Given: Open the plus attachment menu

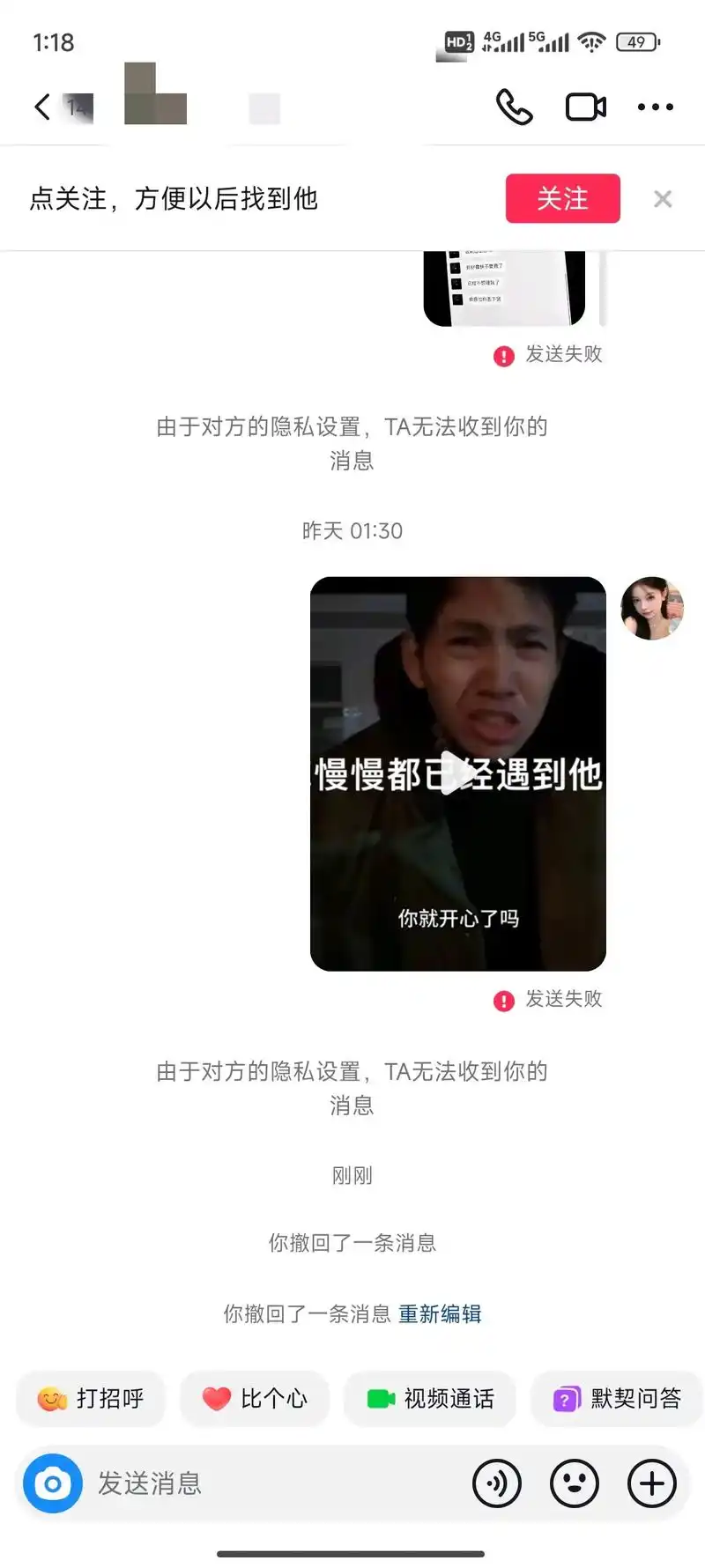Looking at the screenshot, I should coord(652,1483).
